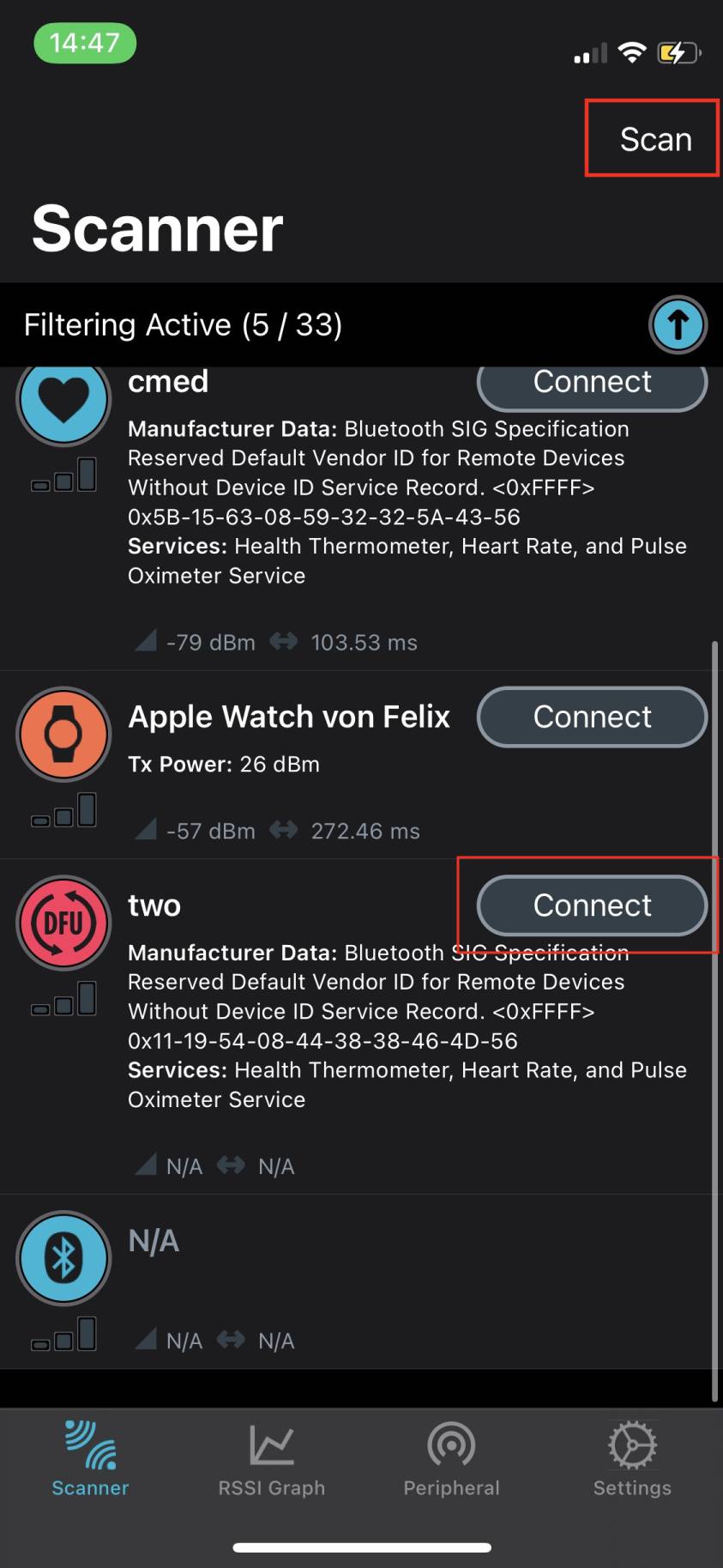Connect to the device named two

592,905
